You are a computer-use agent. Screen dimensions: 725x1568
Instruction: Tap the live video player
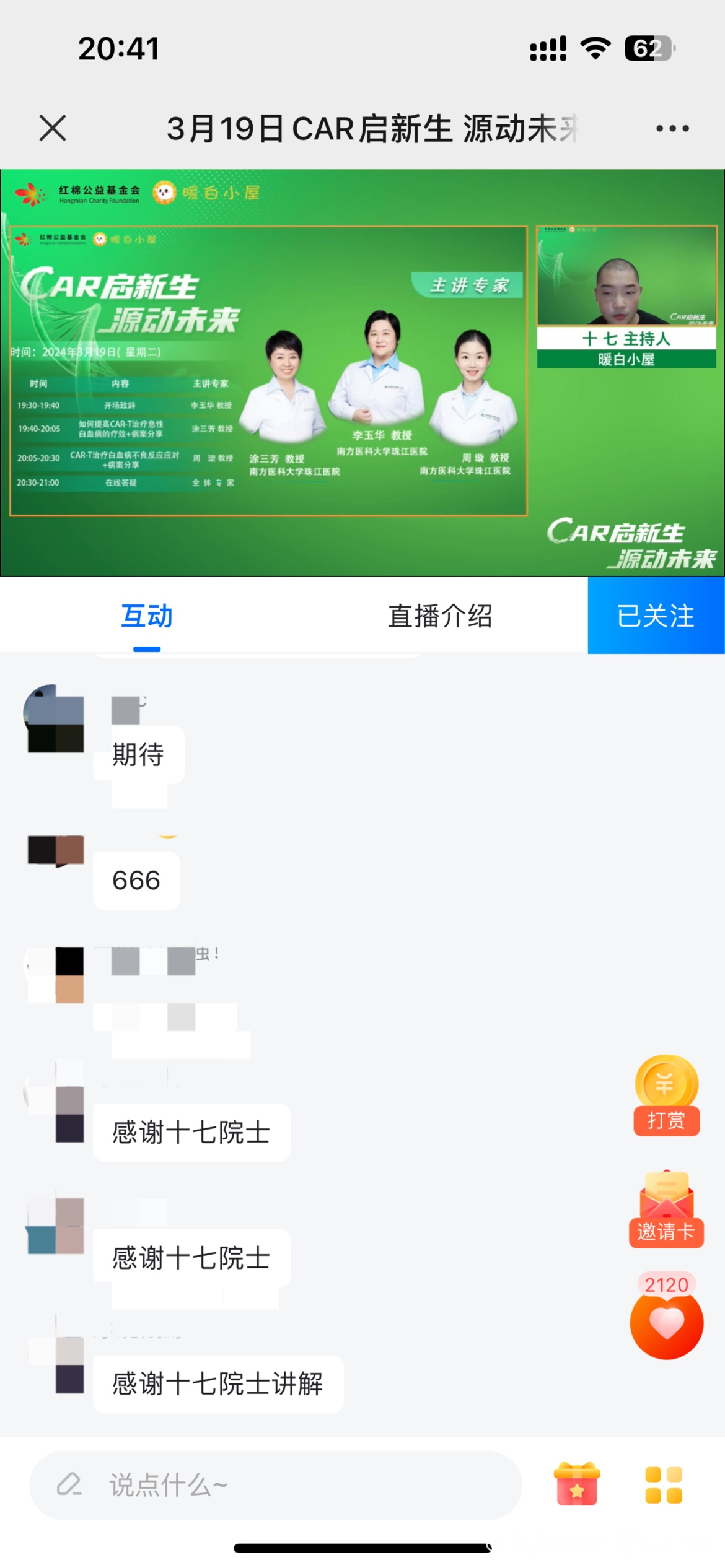[362, 373]
